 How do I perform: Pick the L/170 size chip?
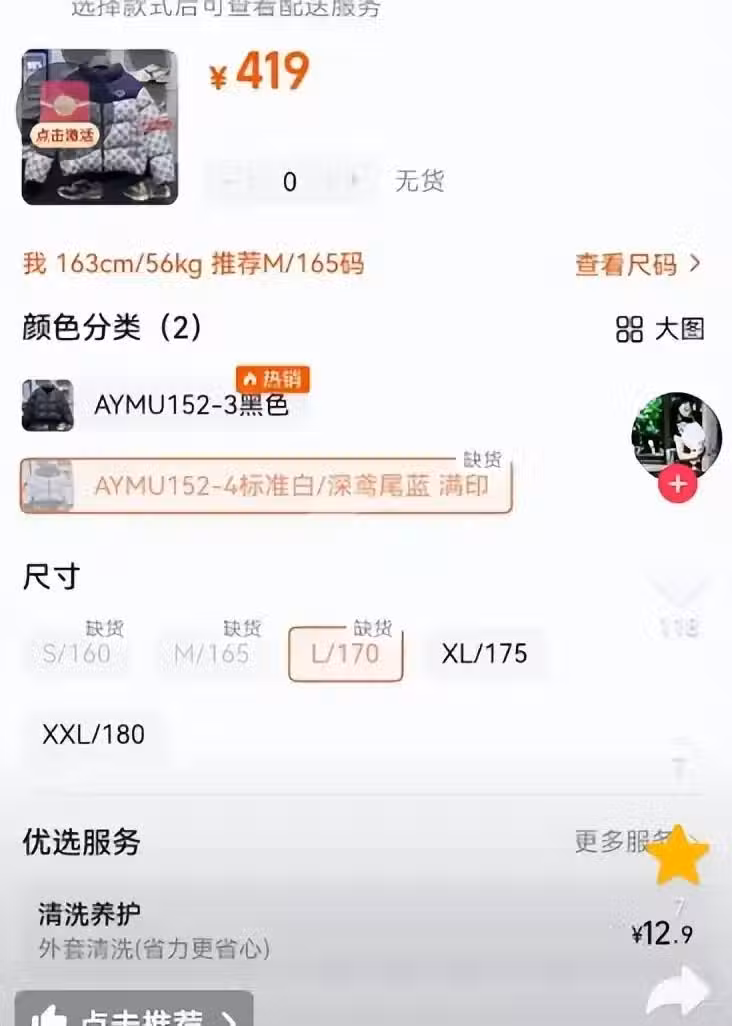point(345,655)
